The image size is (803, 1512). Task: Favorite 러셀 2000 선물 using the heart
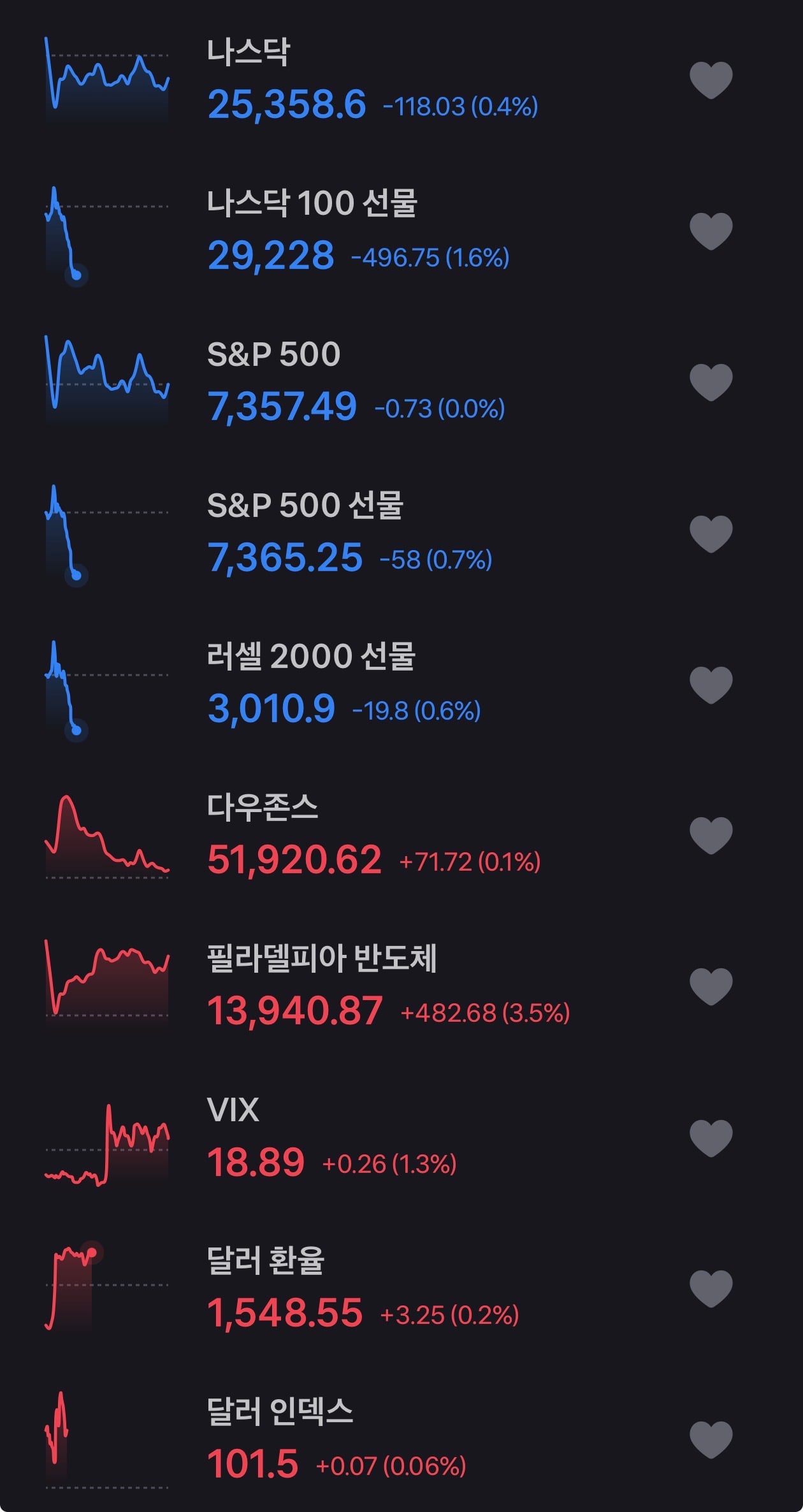[x=711, y=685]
